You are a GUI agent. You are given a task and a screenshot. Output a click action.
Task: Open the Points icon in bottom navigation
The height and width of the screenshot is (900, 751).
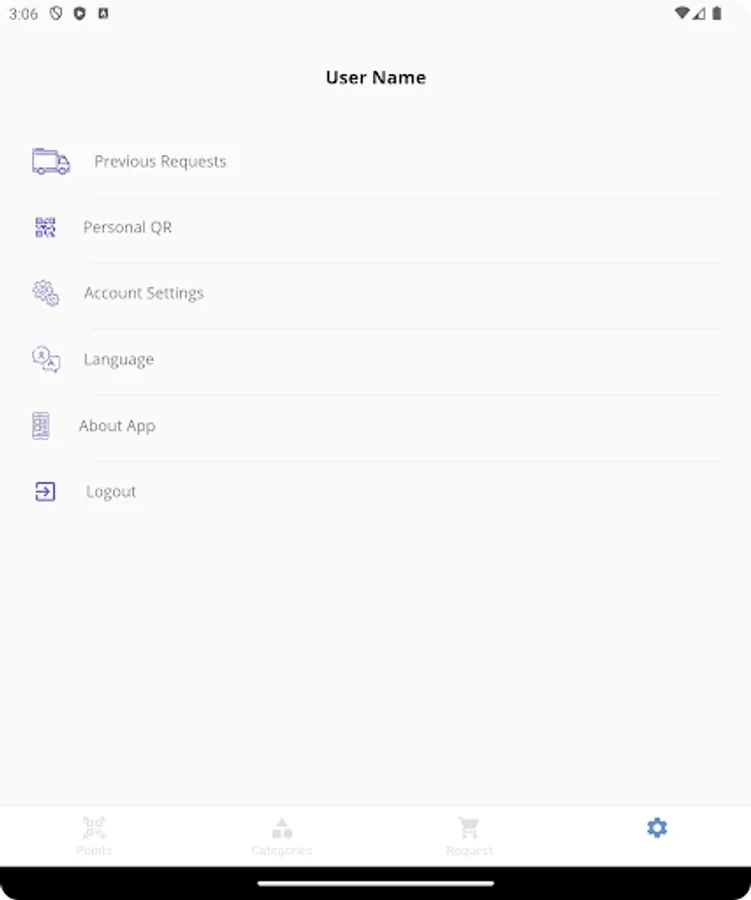(93, 828)
